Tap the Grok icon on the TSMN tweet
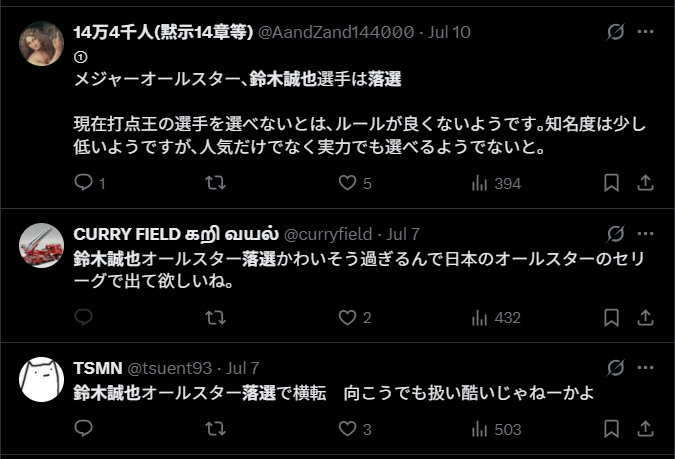Viewport: 675px width, 459px height. tap(616, 368)
